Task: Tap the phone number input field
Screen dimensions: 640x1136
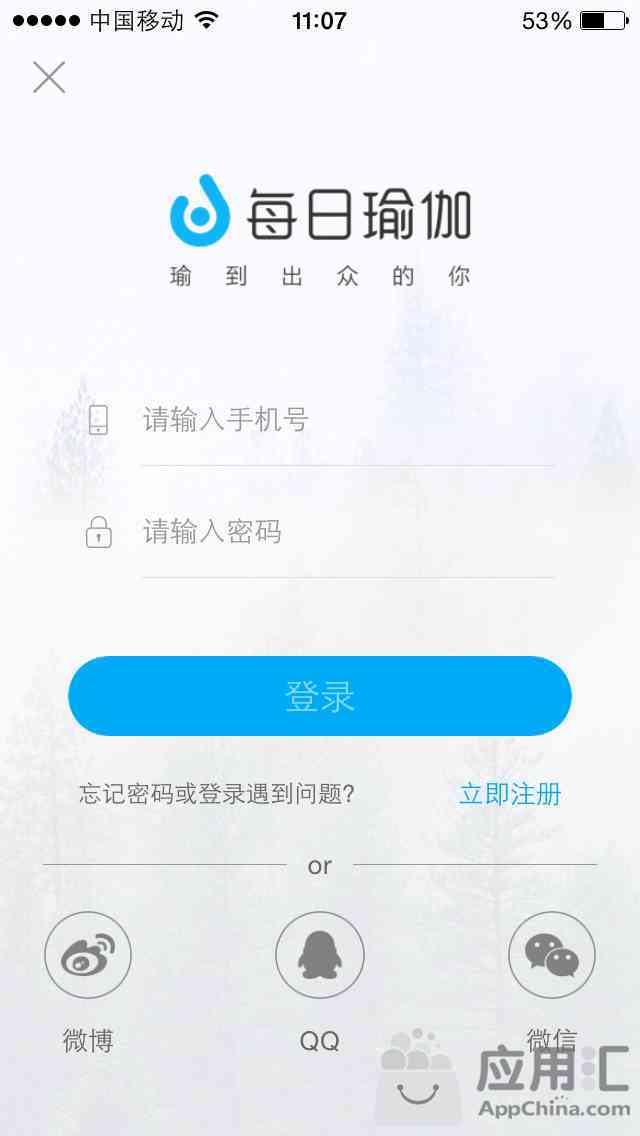Action: click(345, 420)
